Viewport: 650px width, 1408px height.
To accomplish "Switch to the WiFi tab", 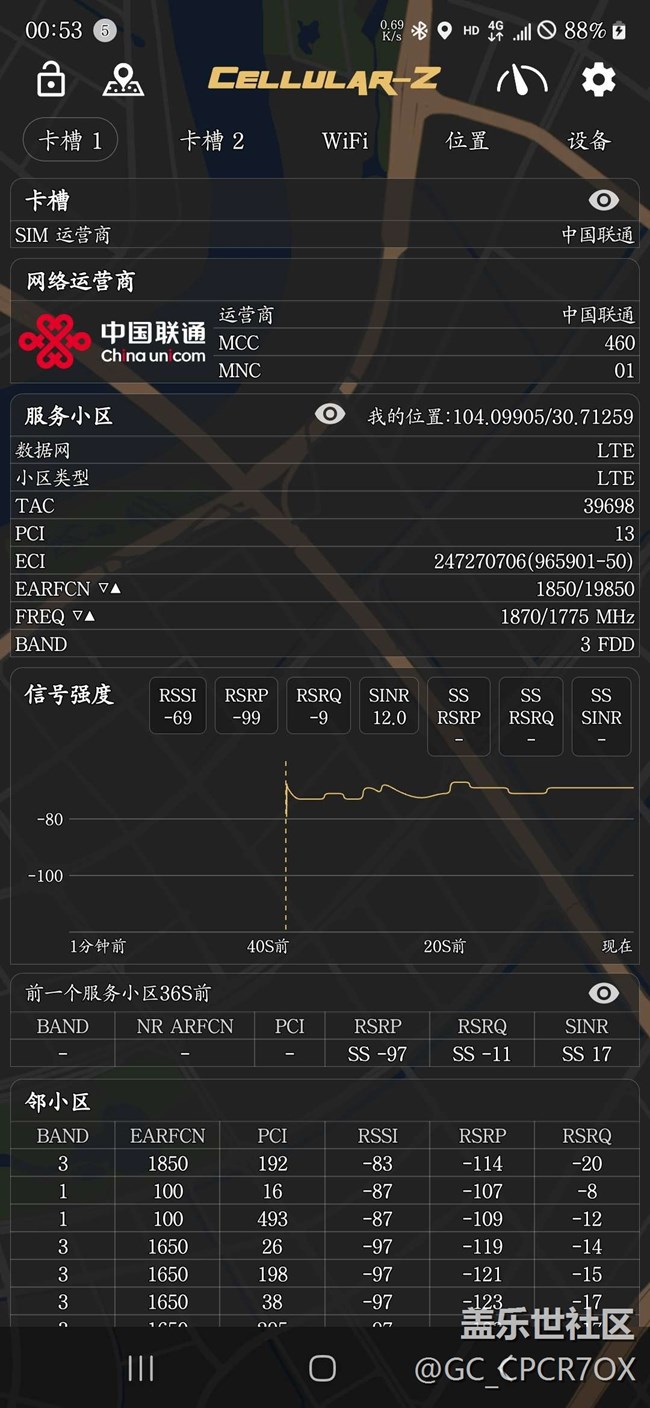I will click(345, 141).
